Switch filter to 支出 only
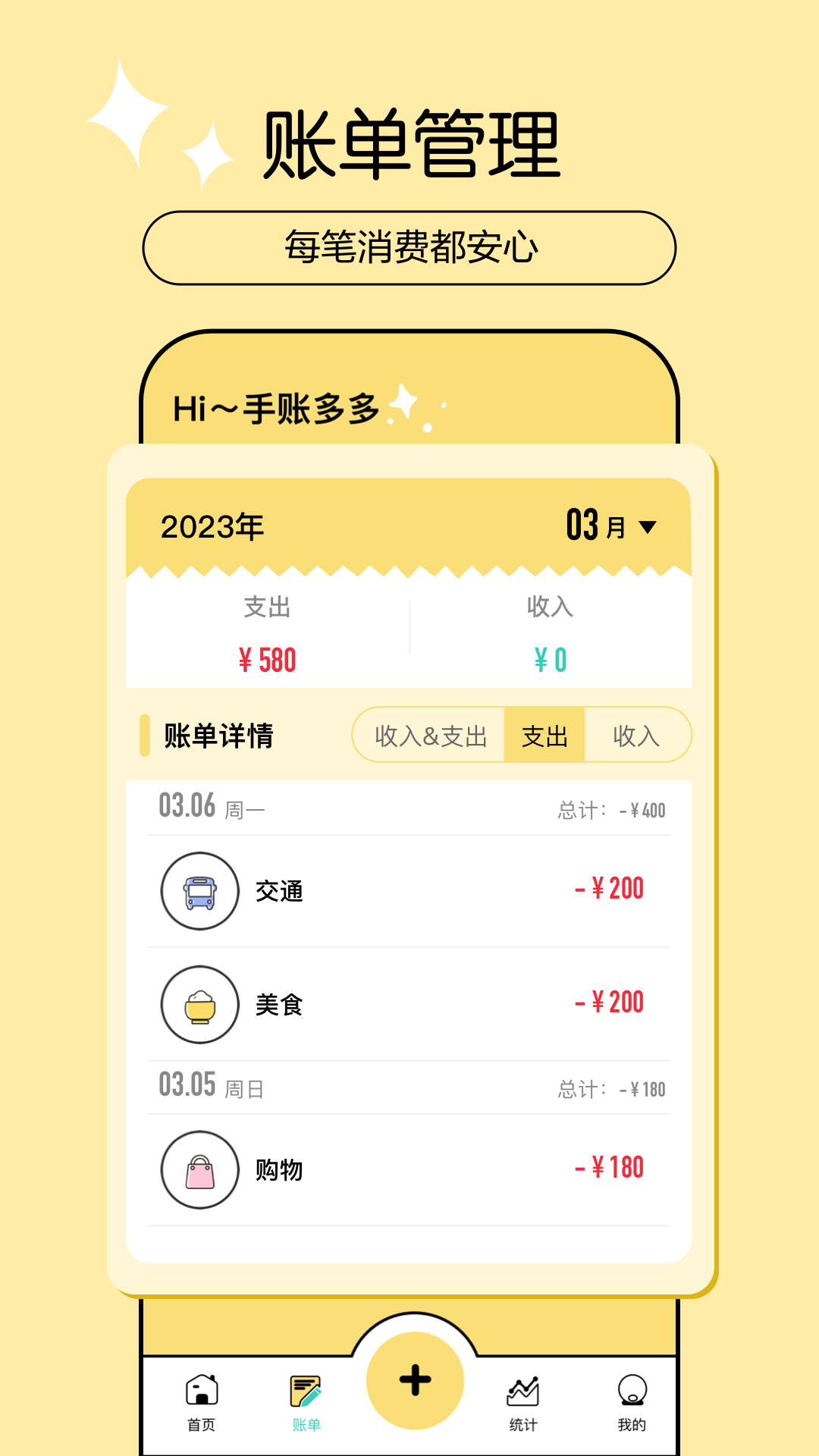819x1456 pixels. (x=544, y=735)
